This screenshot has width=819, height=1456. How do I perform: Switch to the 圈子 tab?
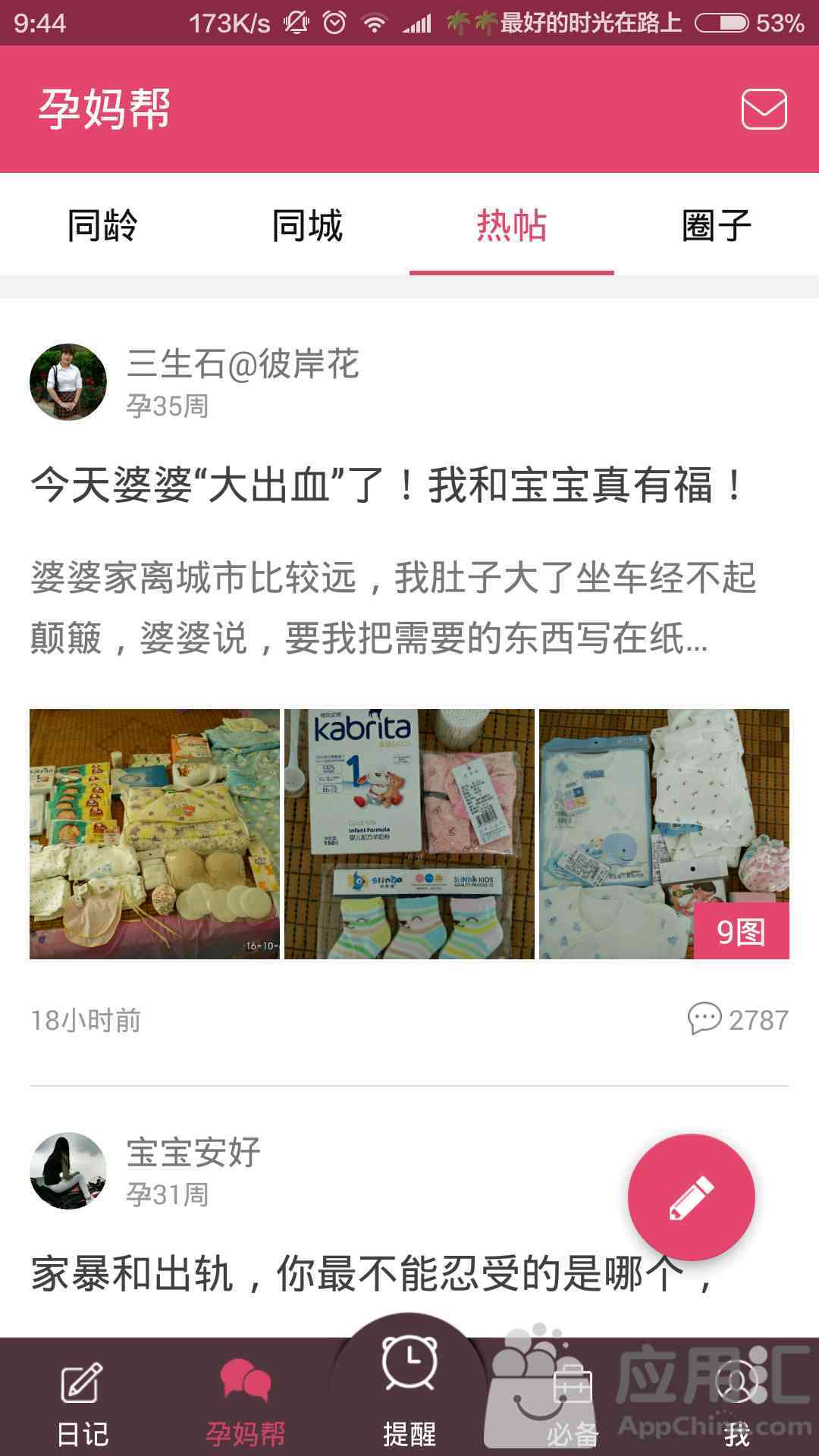point(716,225)
